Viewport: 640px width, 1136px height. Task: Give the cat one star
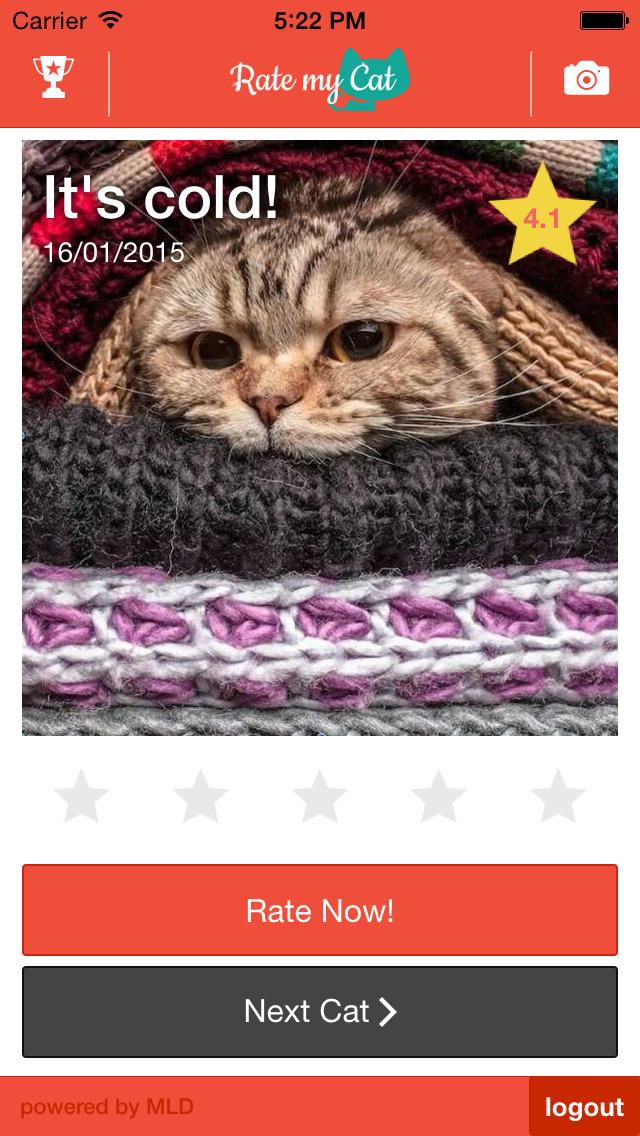click(x=81, y=797)
